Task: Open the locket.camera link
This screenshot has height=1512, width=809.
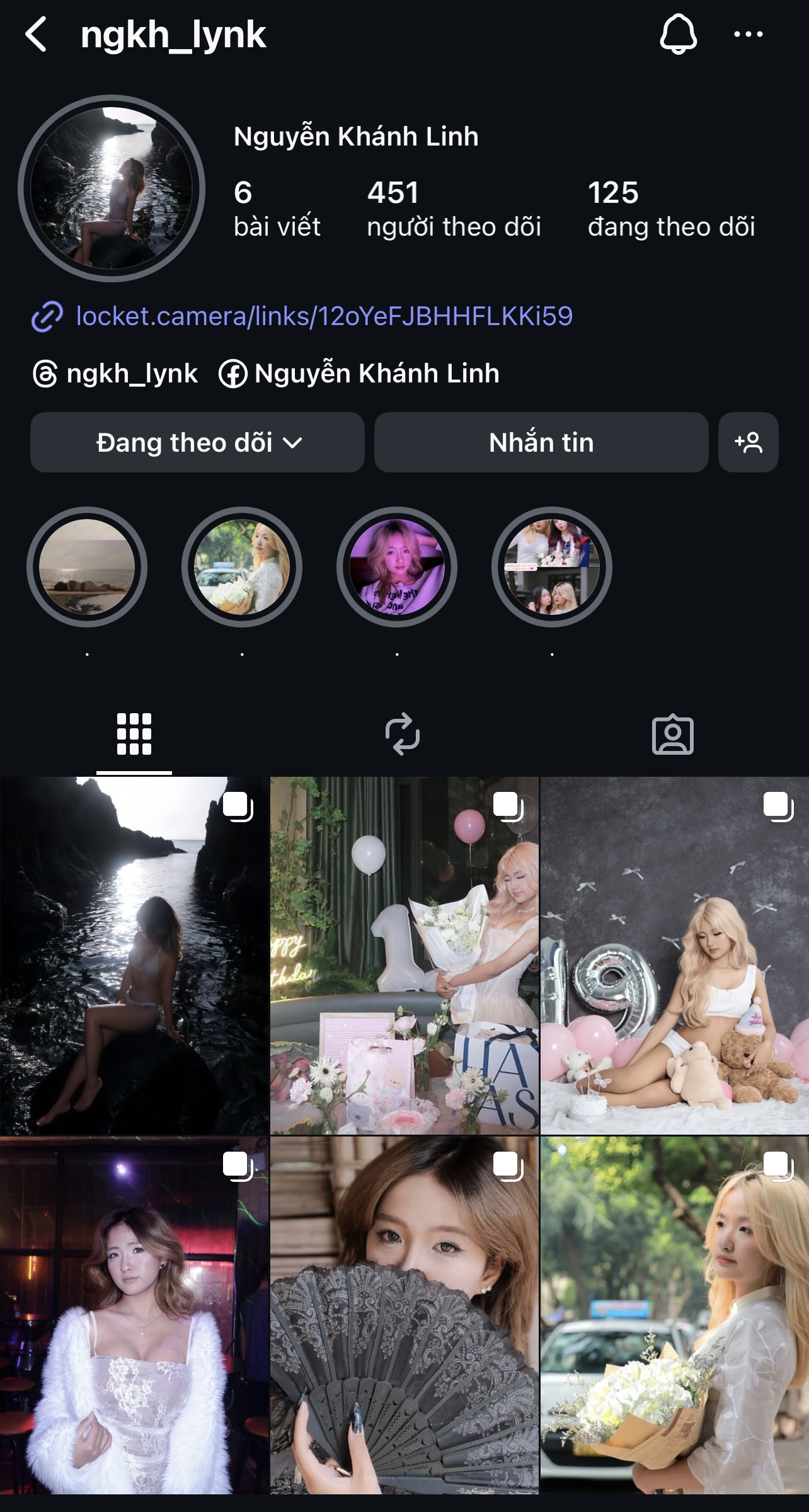Action: (324, 316)
